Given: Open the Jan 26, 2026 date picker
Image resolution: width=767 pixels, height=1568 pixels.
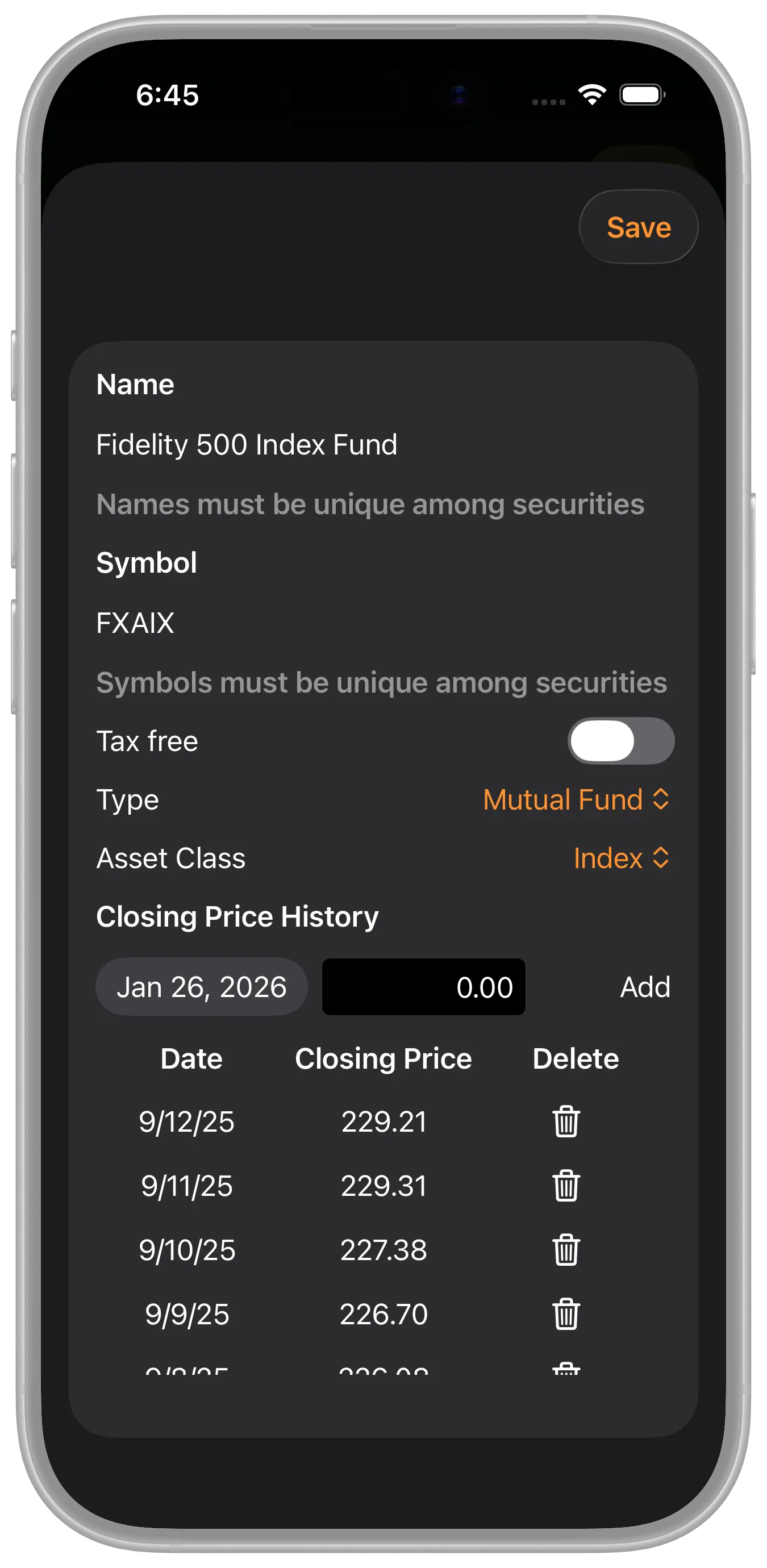Looking at the screenshot, I should tap(202, 987).
